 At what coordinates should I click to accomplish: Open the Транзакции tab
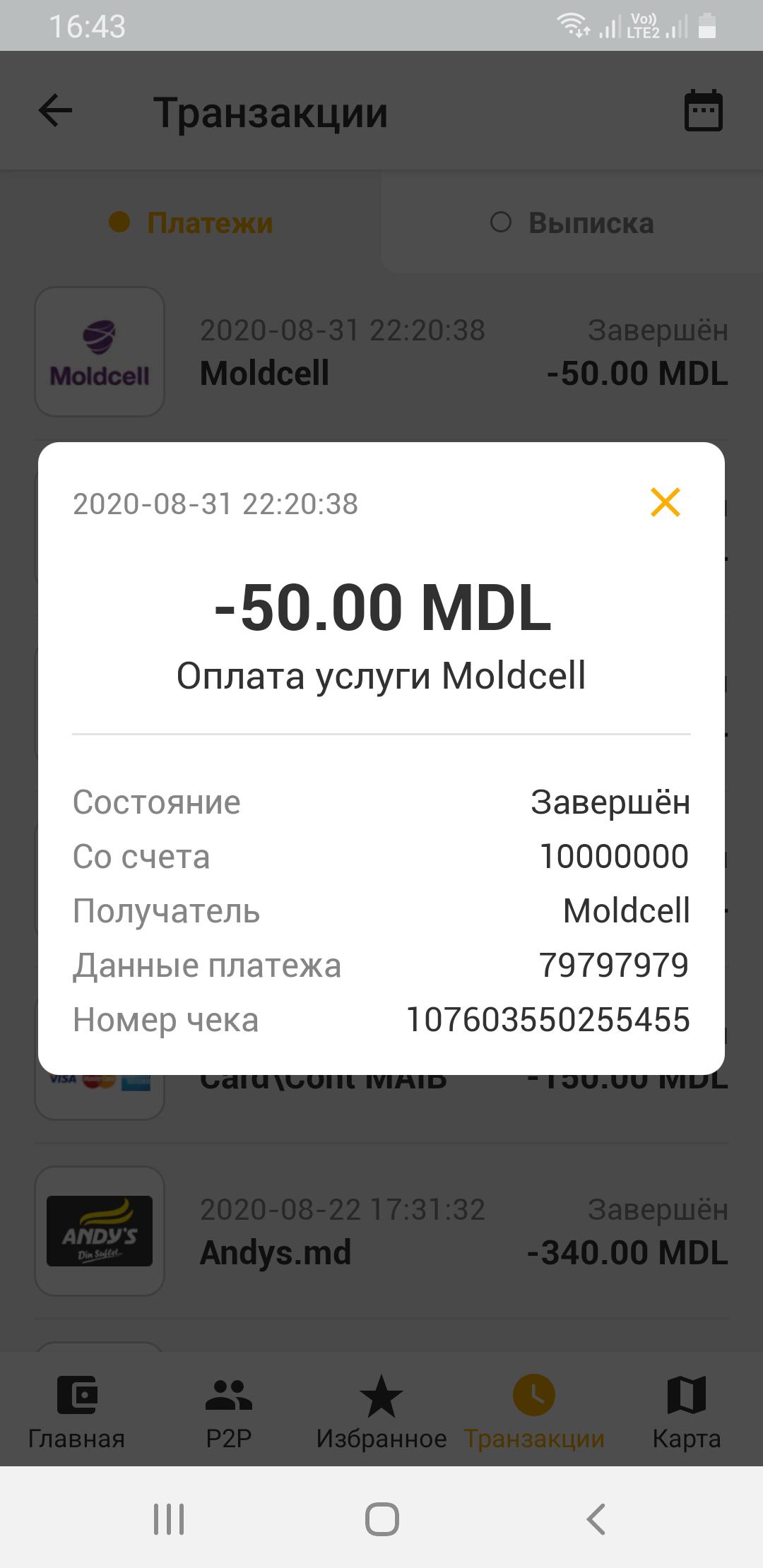pyautogui.click(x=534, y=1411)
